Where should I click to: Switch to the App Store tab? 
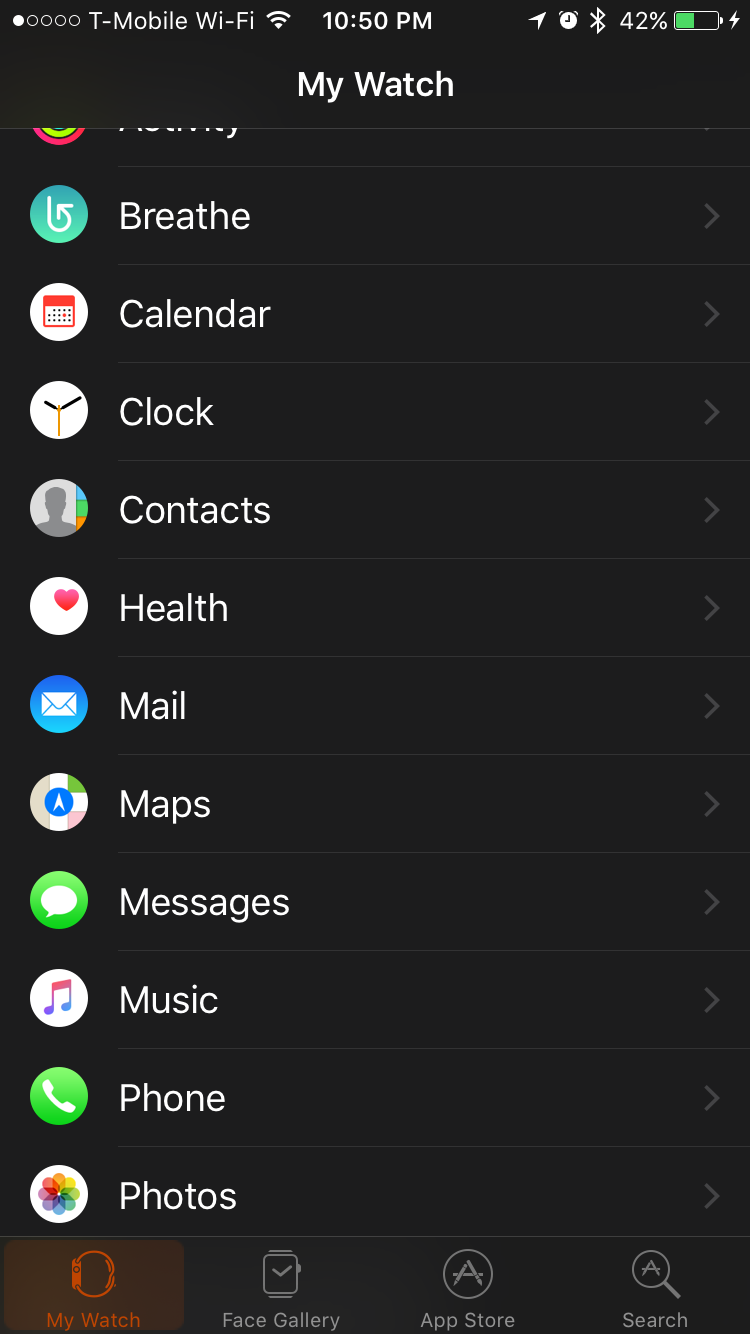pyautogui.click(x=468, y=1288)
